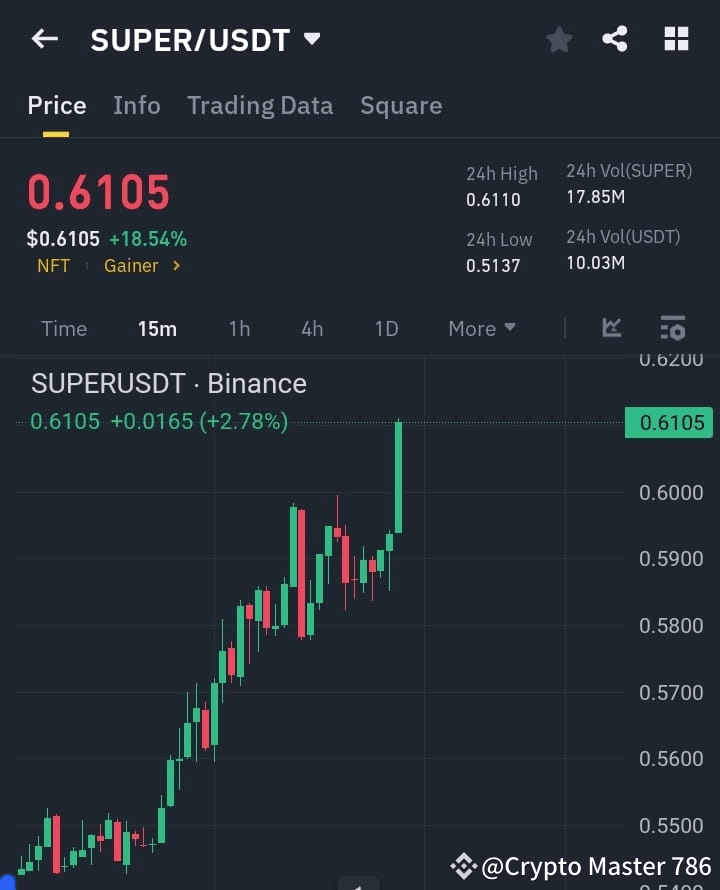Open the chart view icon beside the timeframes
720x890 pixels.
coord(611,328)
